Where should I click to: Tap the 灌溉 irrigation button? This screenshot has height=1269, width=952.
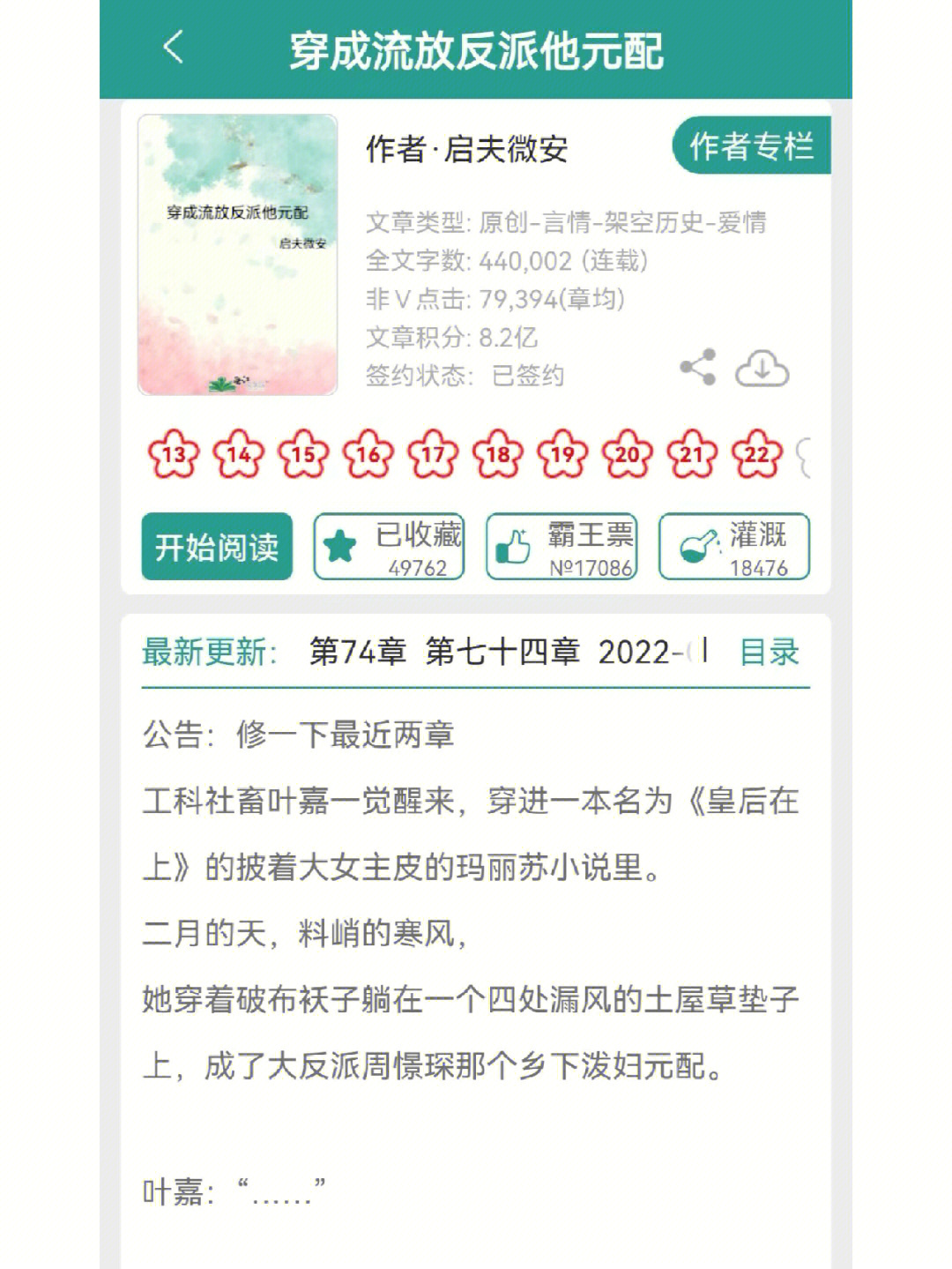click(x=733, y=547)
